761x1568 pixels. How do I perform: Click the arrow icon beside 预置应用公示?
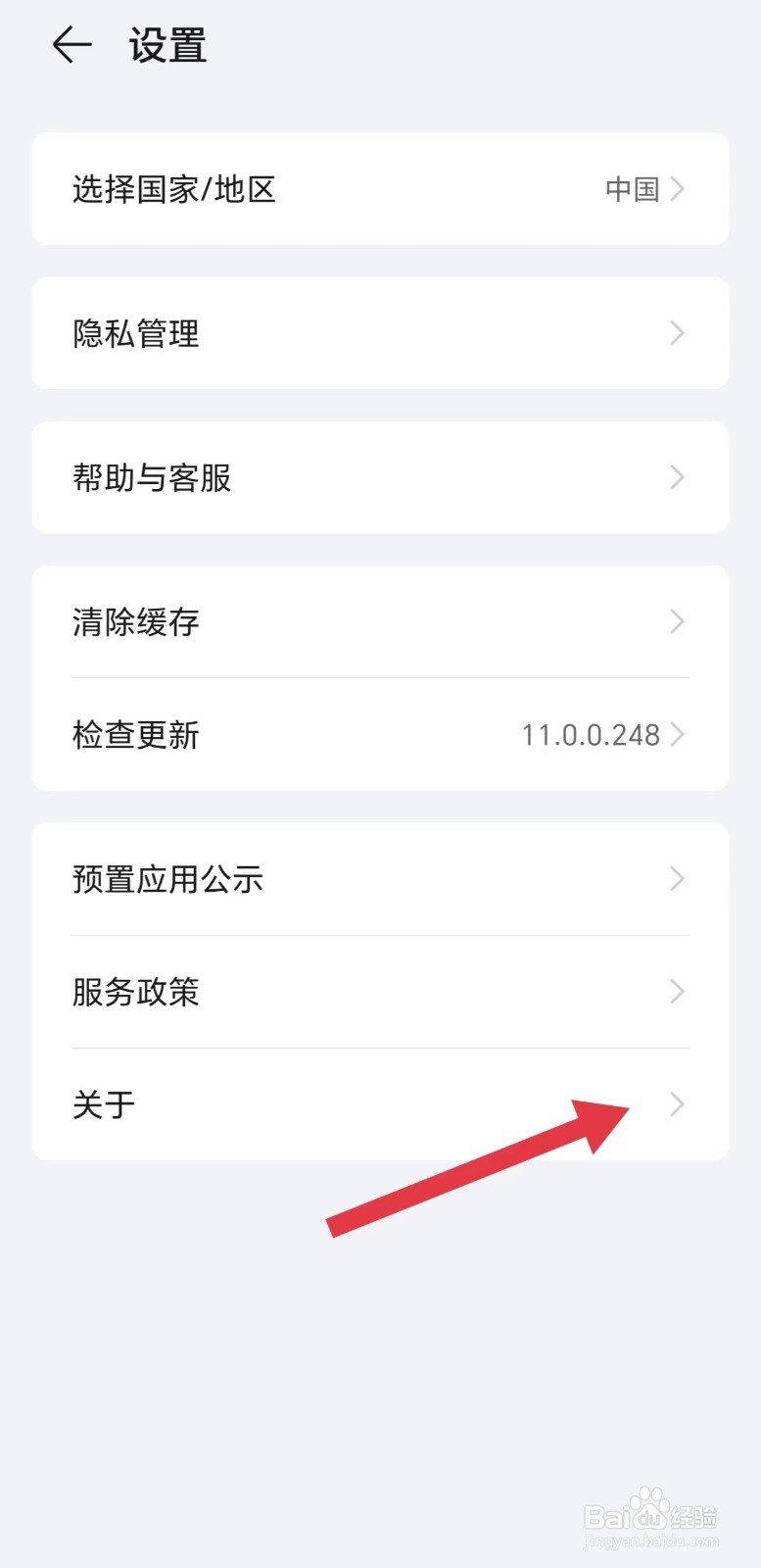(678, 879)
